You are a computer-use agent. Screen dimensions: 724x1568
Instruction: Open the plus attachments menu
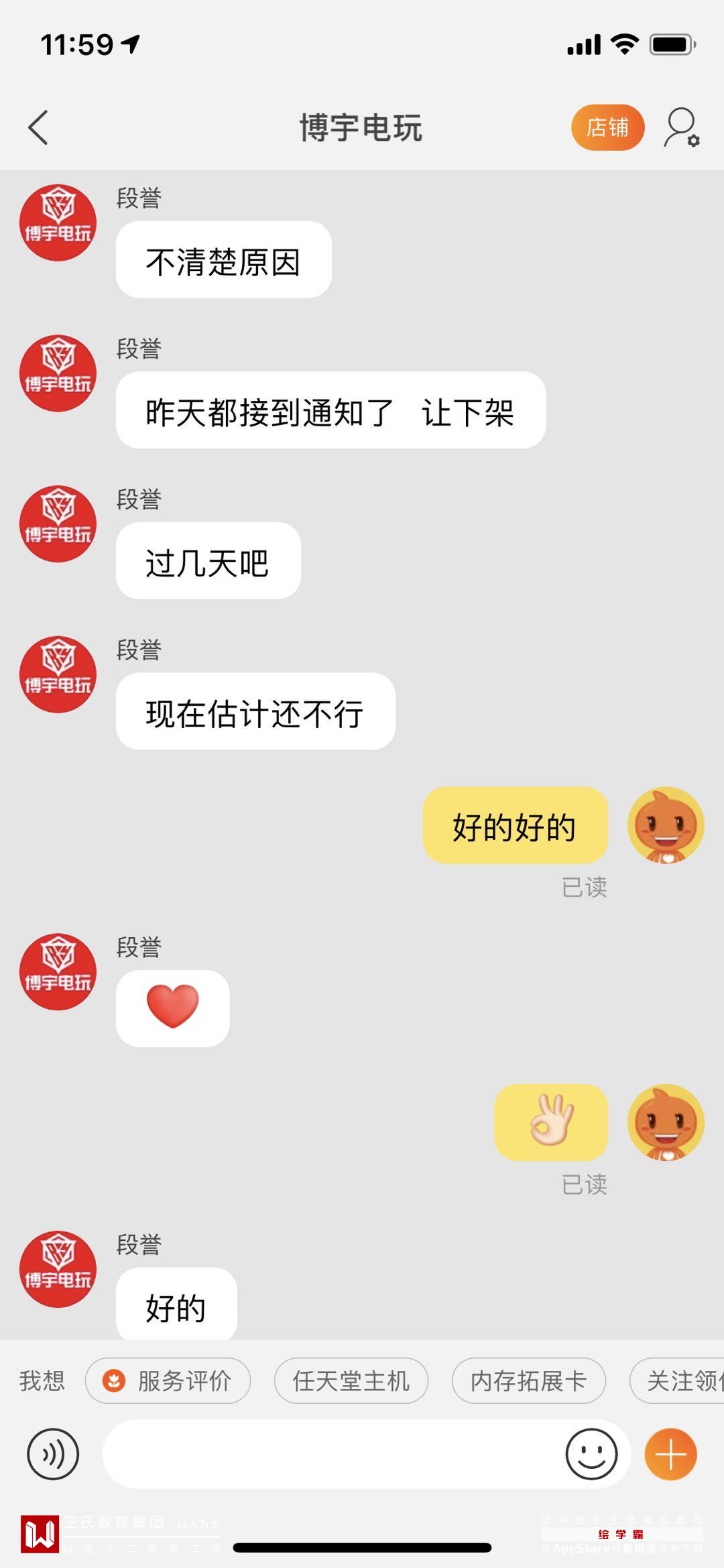click(670, 1454)
